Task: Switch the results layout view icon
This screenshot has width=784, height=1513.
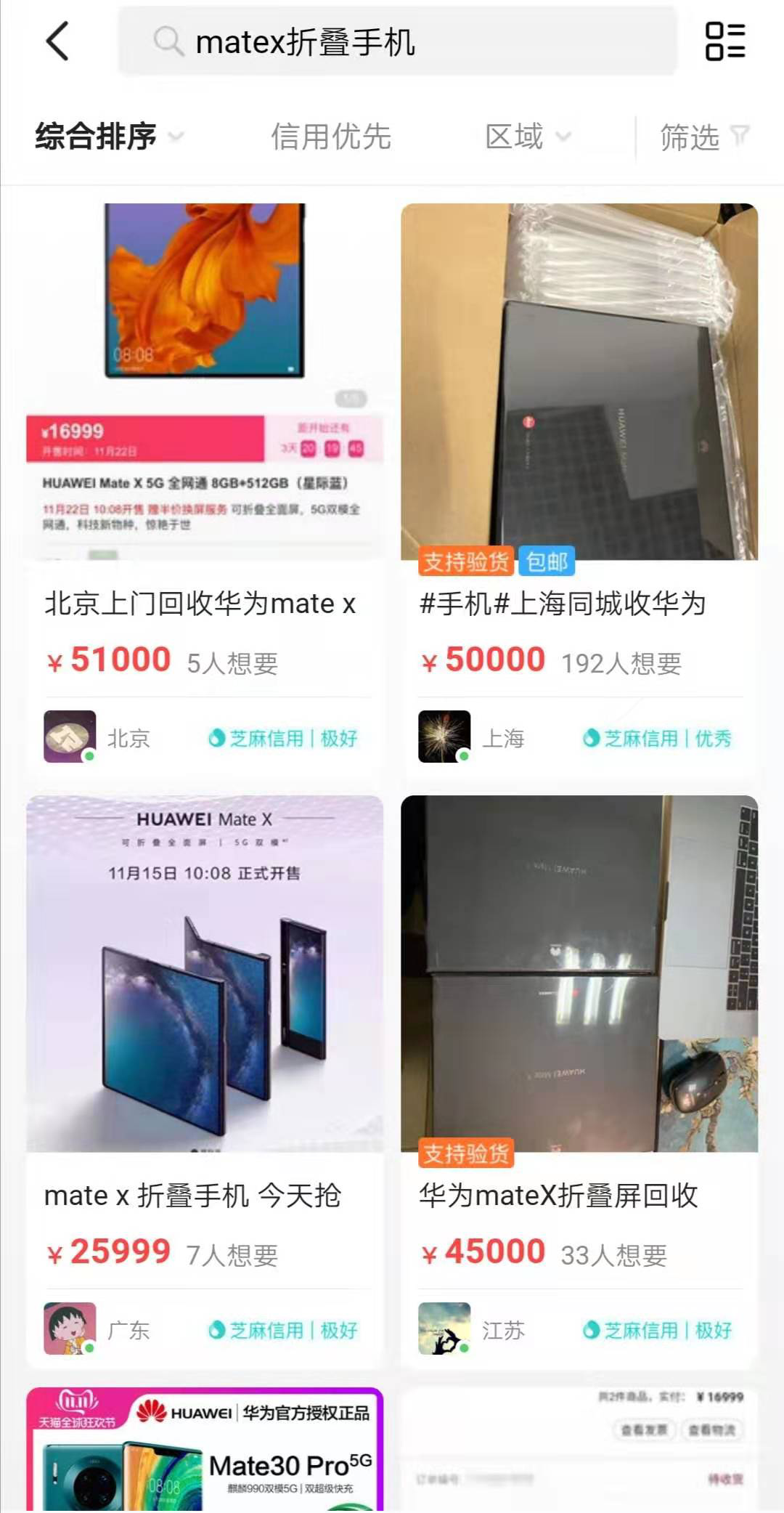Action: click(x=724, y=41)
